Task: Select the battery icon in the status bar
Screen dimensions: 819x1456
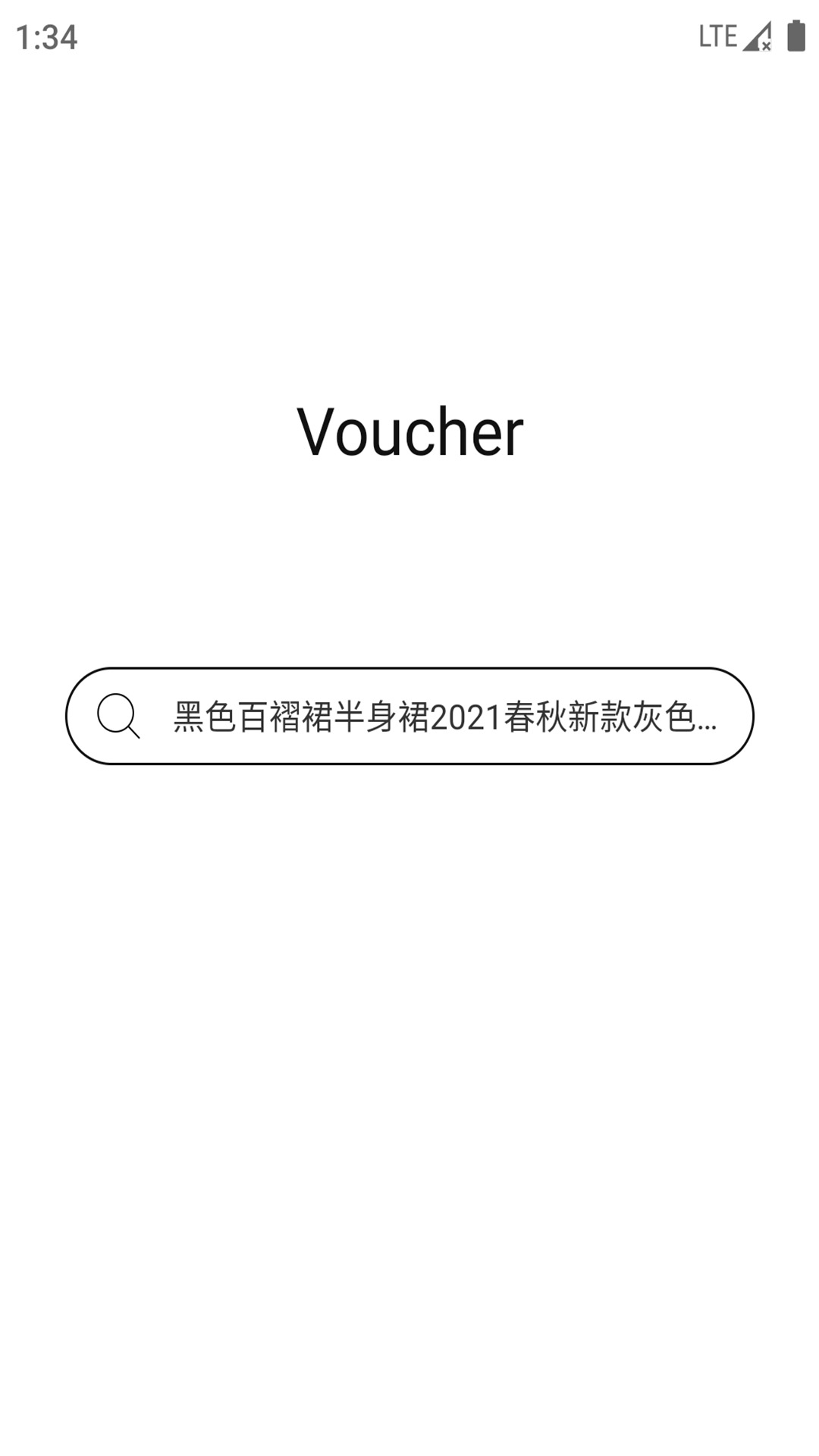Action: tap(795, 35)
